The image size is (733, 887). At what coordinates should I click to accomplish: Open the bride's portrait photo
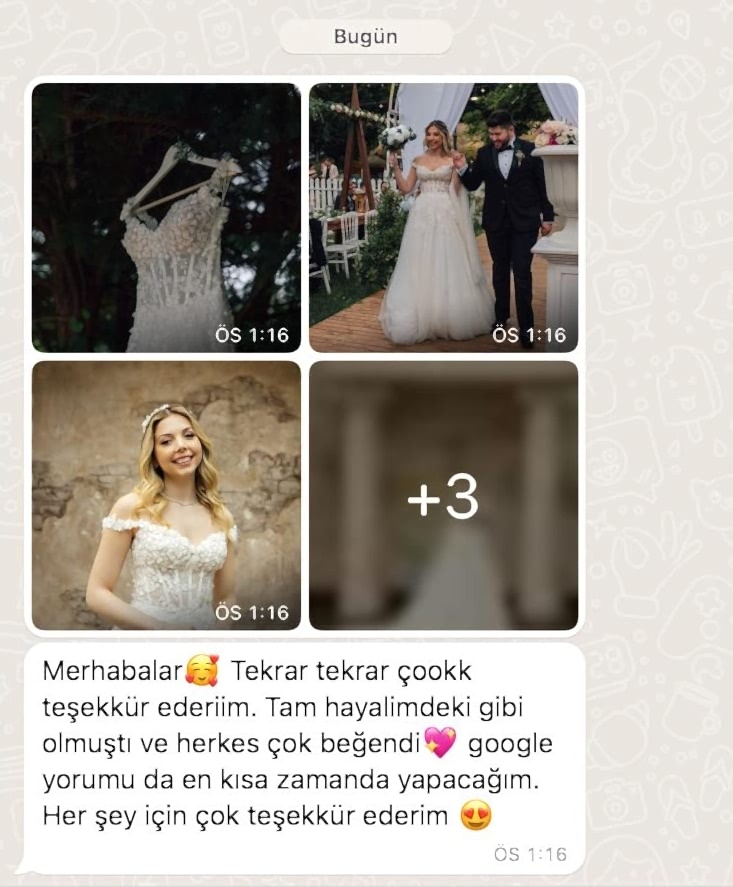(166, 495)
